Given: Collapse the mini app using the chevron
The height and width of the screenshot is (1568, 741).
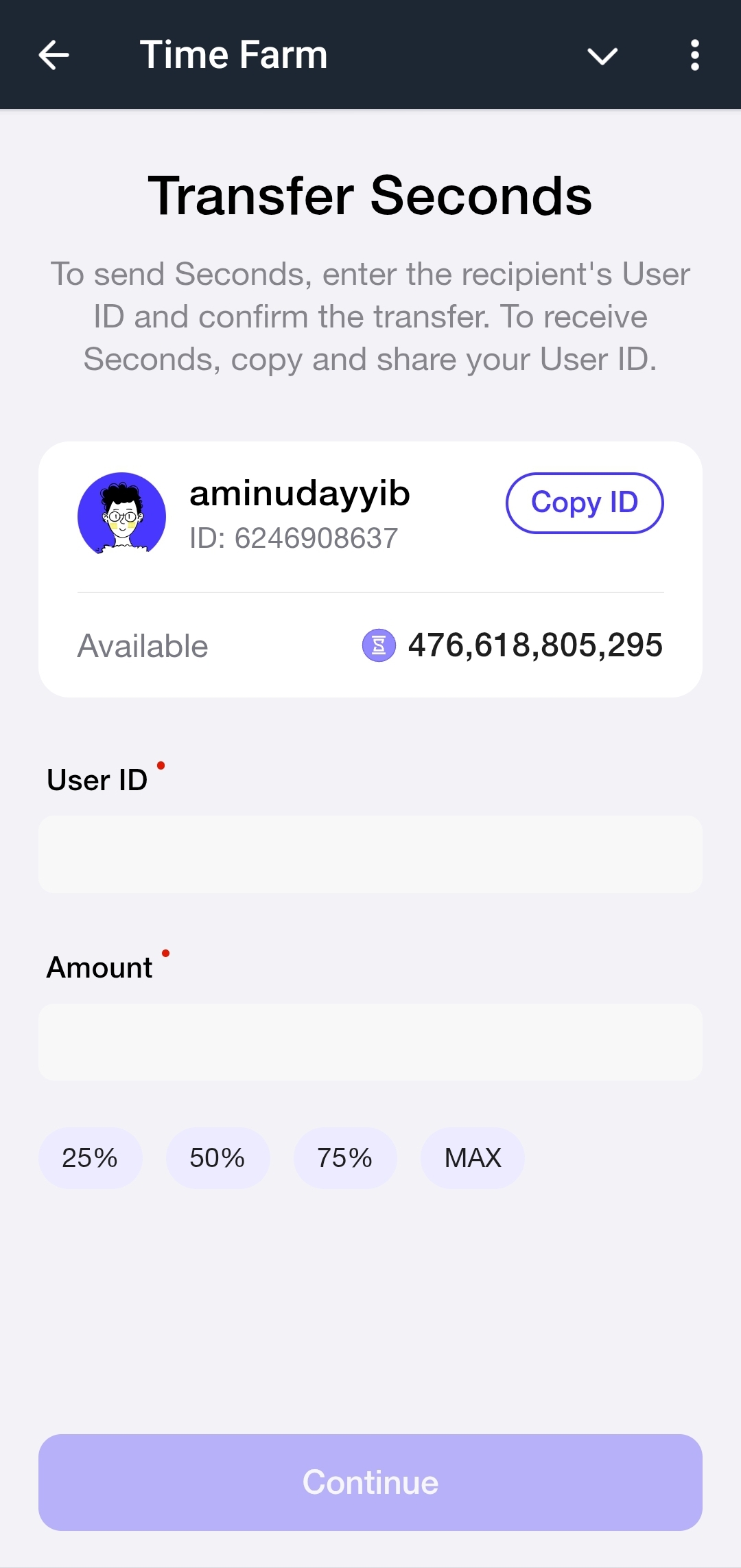Looking at the screenshot, I should (602, 56).
